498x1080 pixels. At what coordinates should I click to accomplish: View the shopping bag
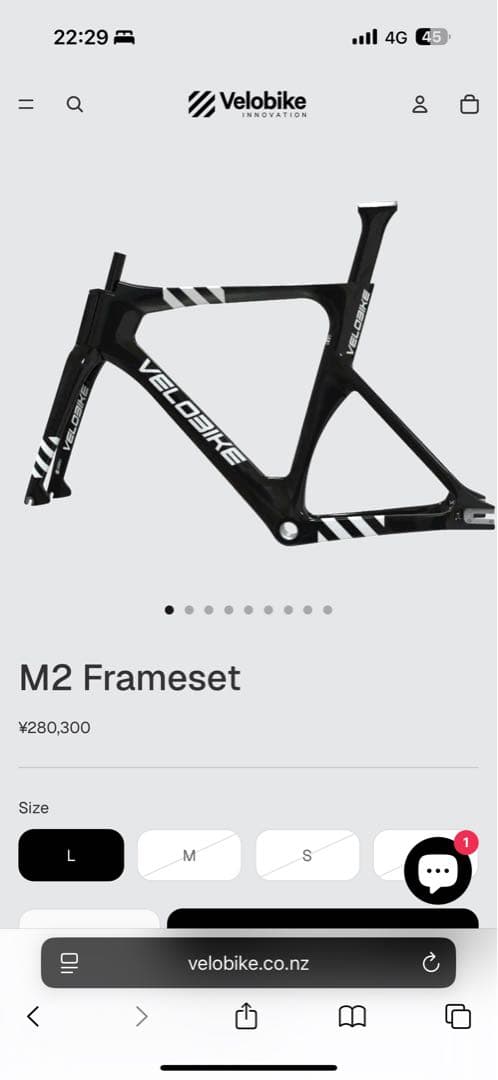coord(469,105)
